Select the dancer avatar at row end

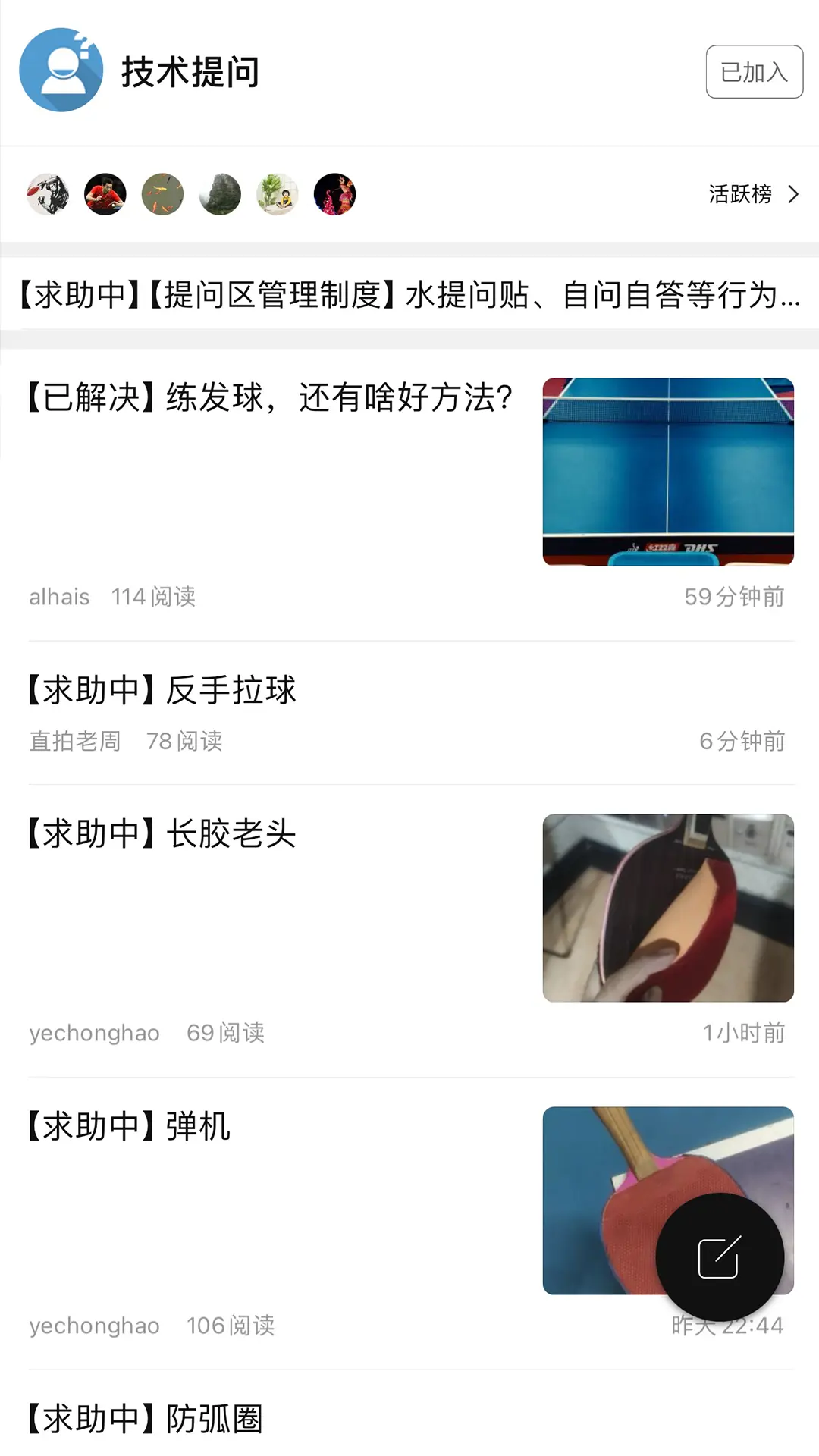click(x=335, y=194)
